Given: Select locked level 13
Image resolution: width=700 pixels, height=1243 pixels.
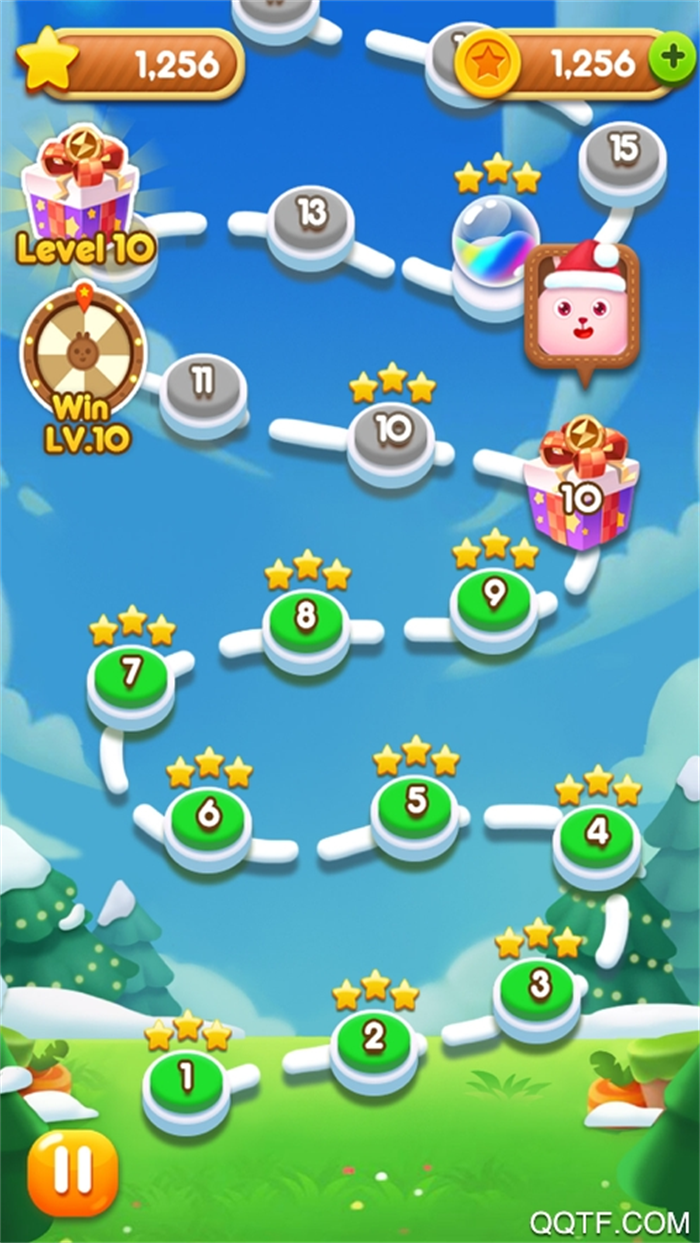Looking at the screenshot, I should click(311, 214).
